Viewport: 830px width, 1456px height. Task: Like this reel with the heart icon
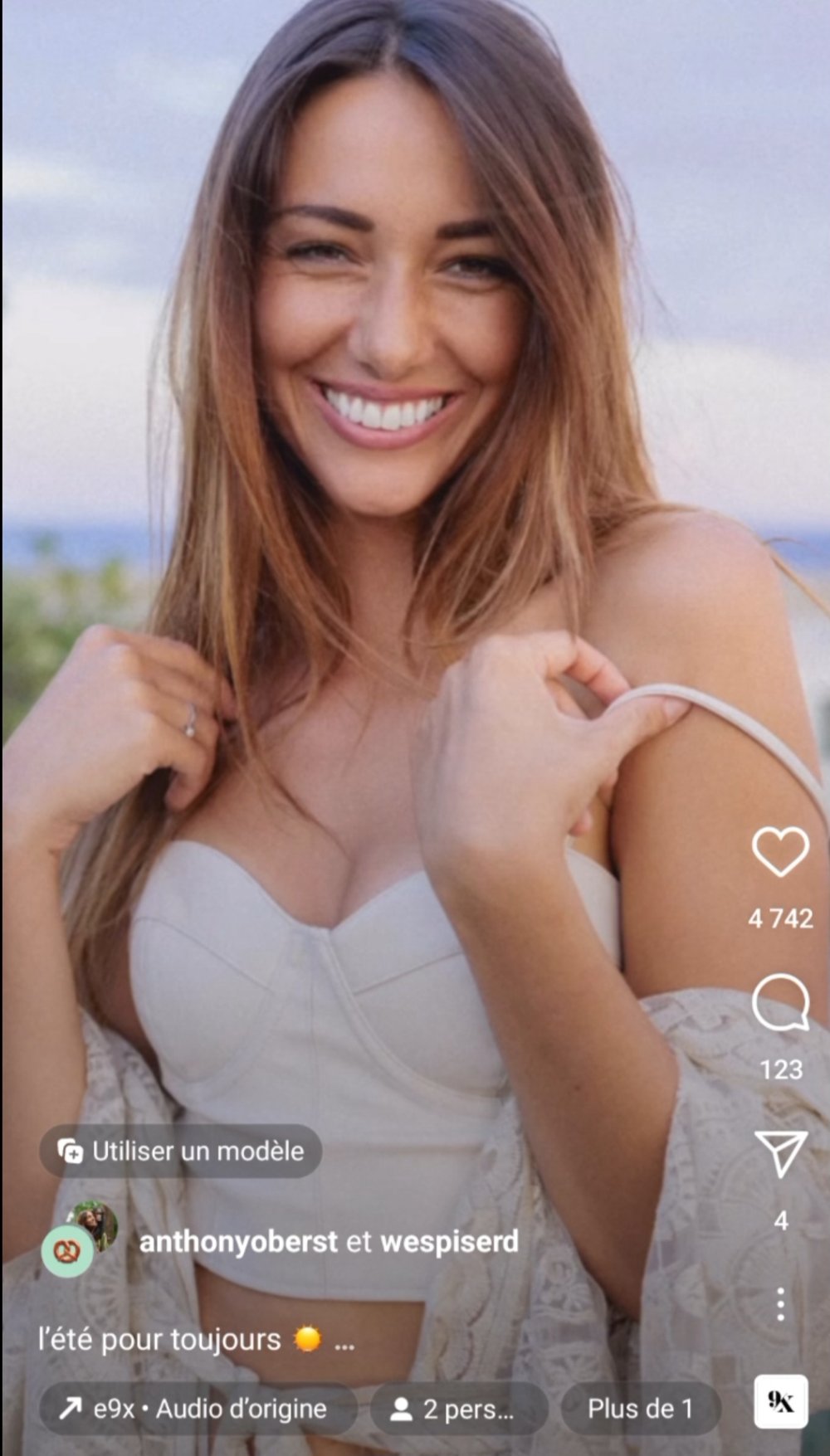click(780, 851)
